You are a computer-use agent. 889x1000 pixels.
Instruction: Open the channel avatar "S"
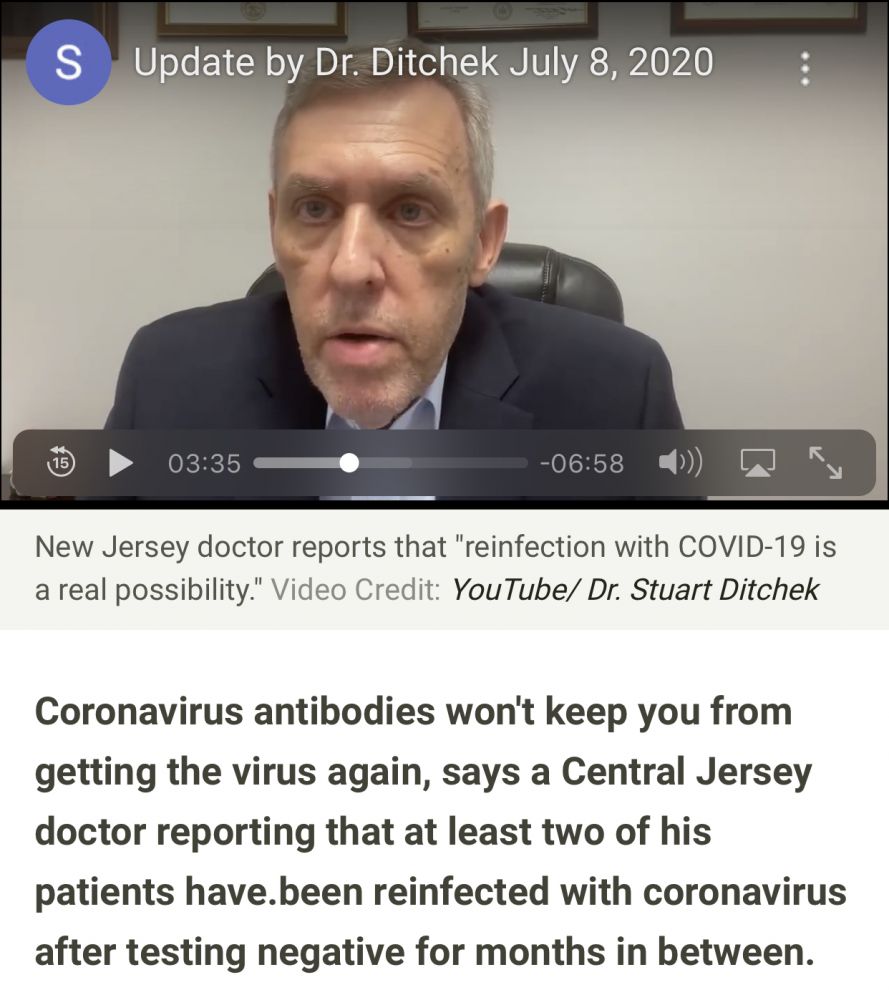pos(67,64)
